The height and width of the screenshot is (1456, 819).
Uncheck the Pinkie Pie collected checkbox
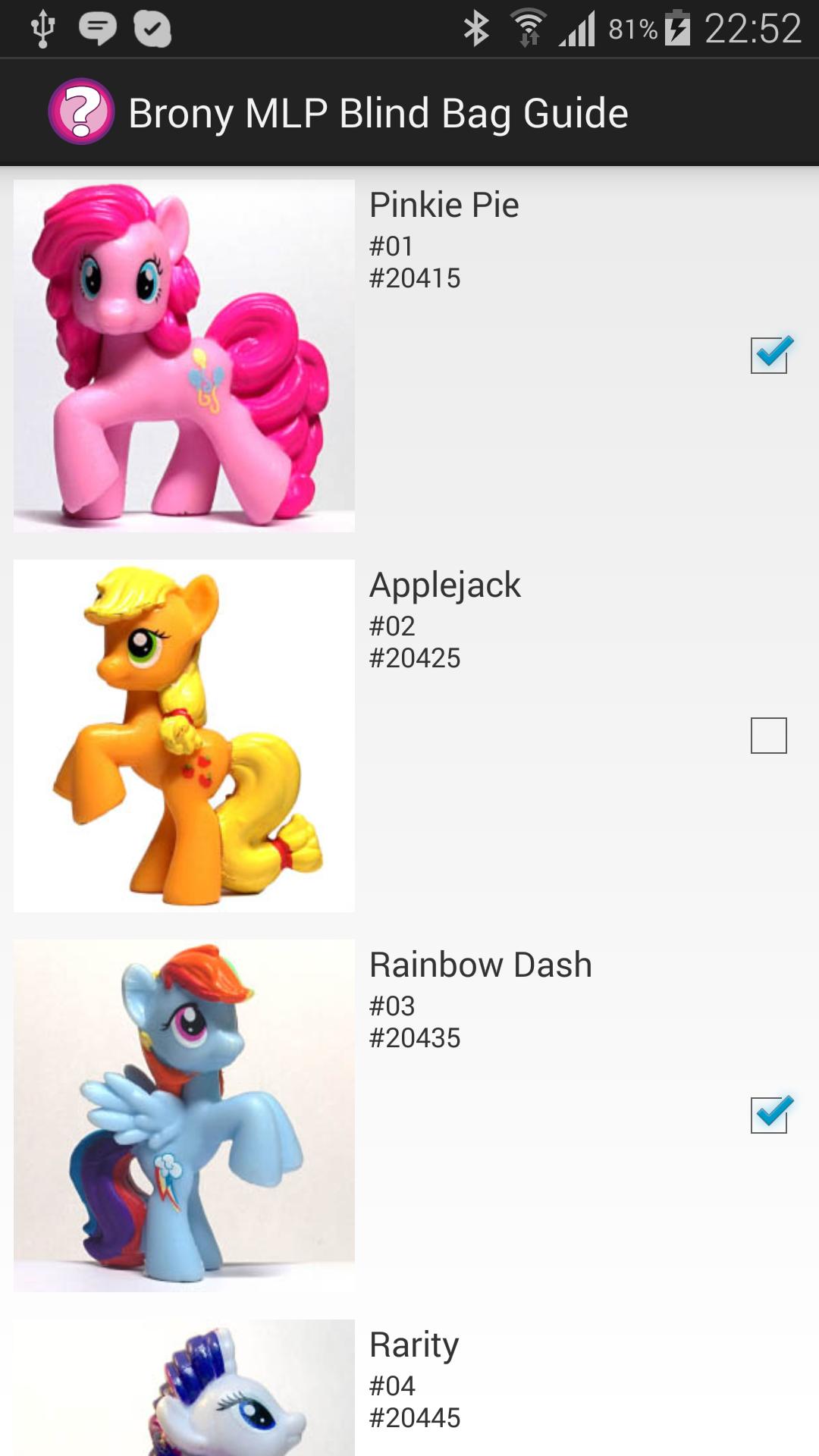point(768,355)
